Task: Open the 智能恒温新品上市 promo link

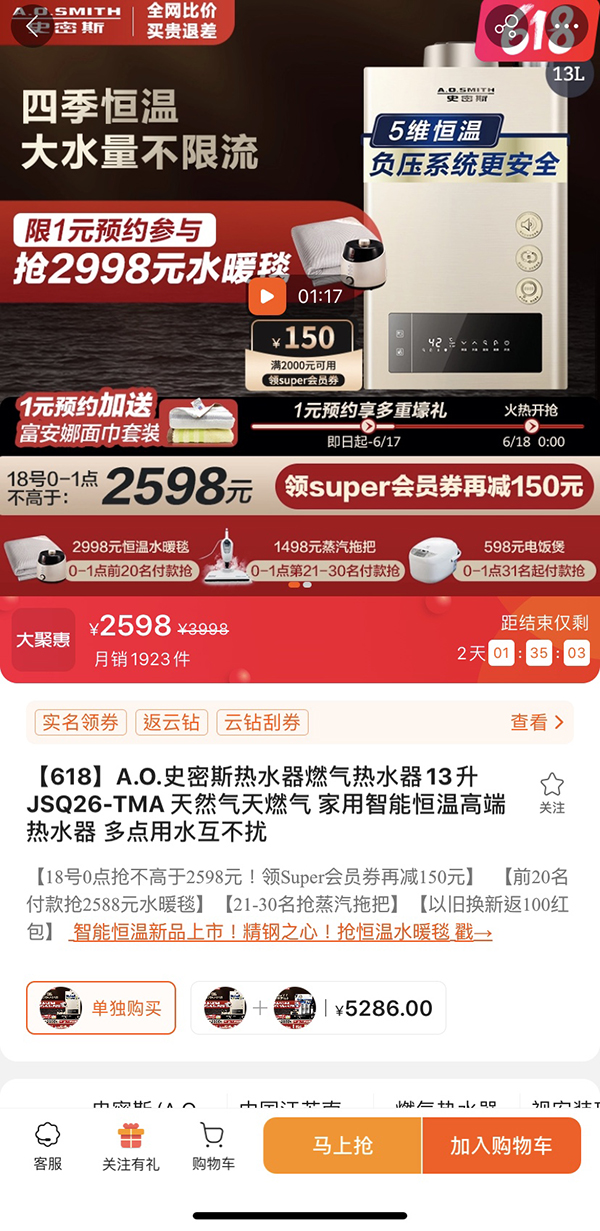Action: pyautogui.click(x=280, y=933)
